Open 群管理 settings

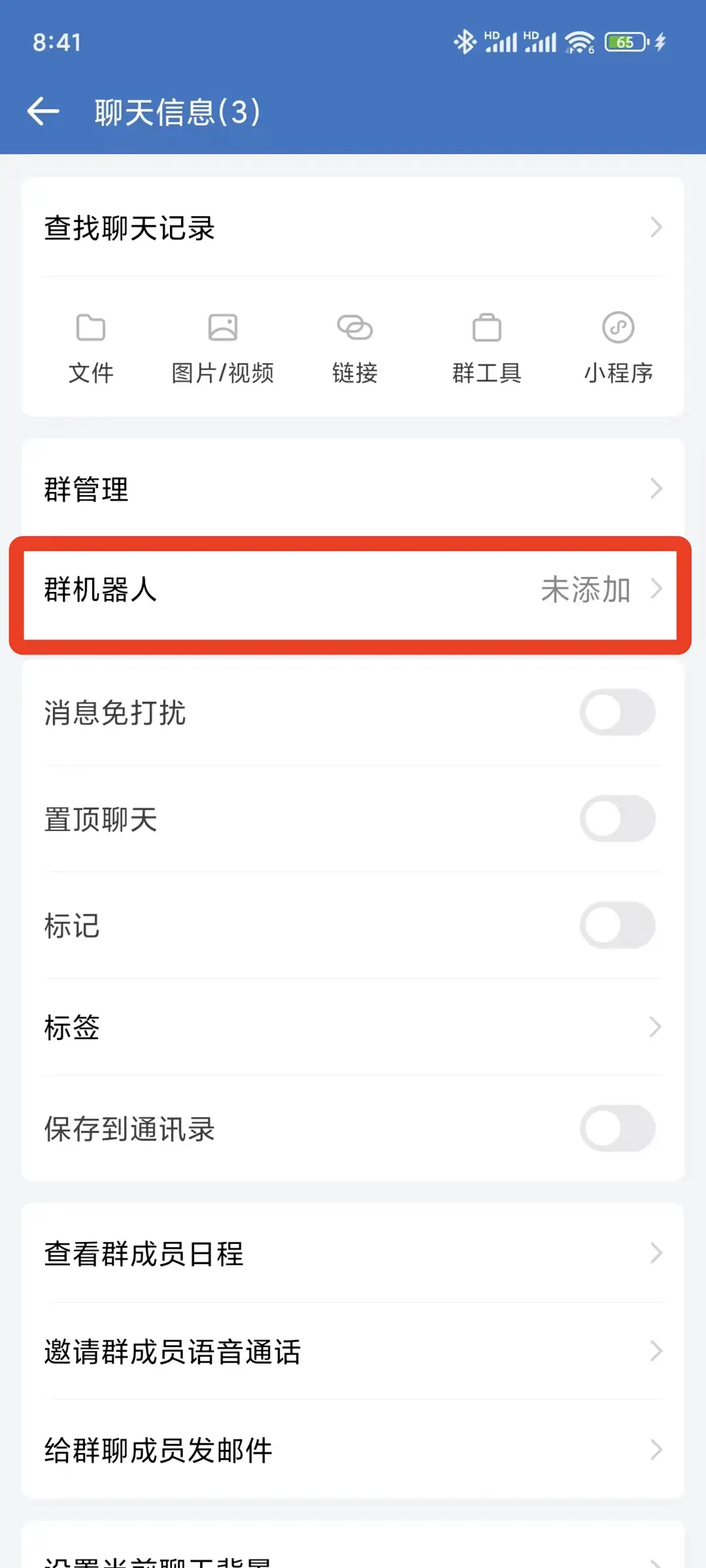(x=353, y=489)
